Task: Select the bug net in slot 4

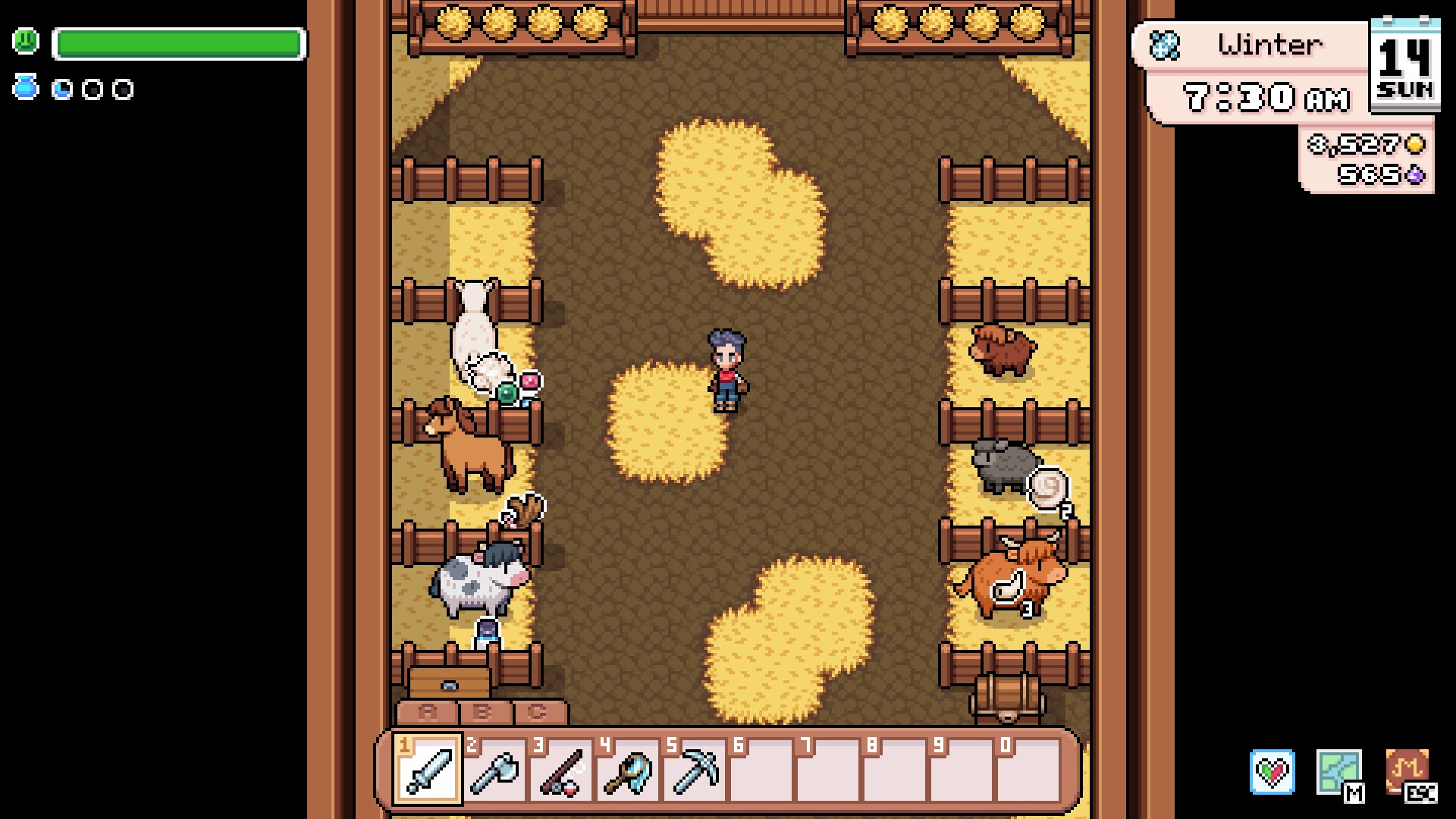Action: (x=627, y=769)
